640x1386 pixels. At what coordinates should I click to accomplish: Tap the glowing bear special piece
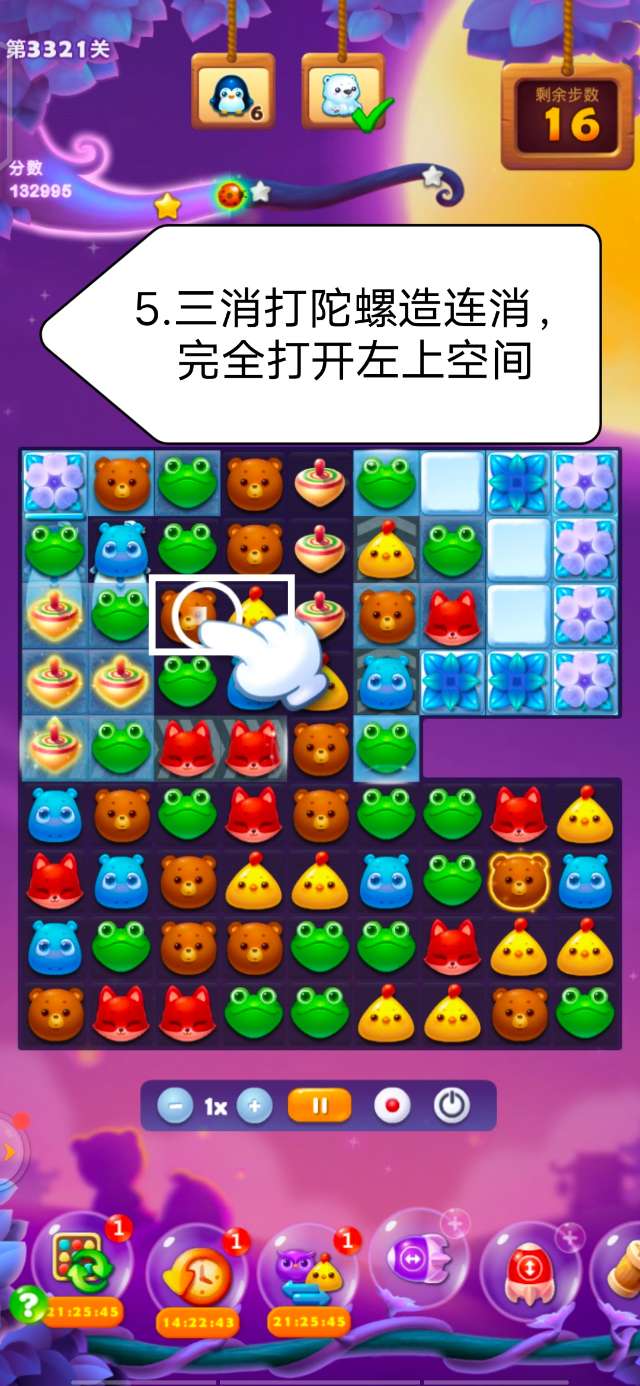[519, 879]
